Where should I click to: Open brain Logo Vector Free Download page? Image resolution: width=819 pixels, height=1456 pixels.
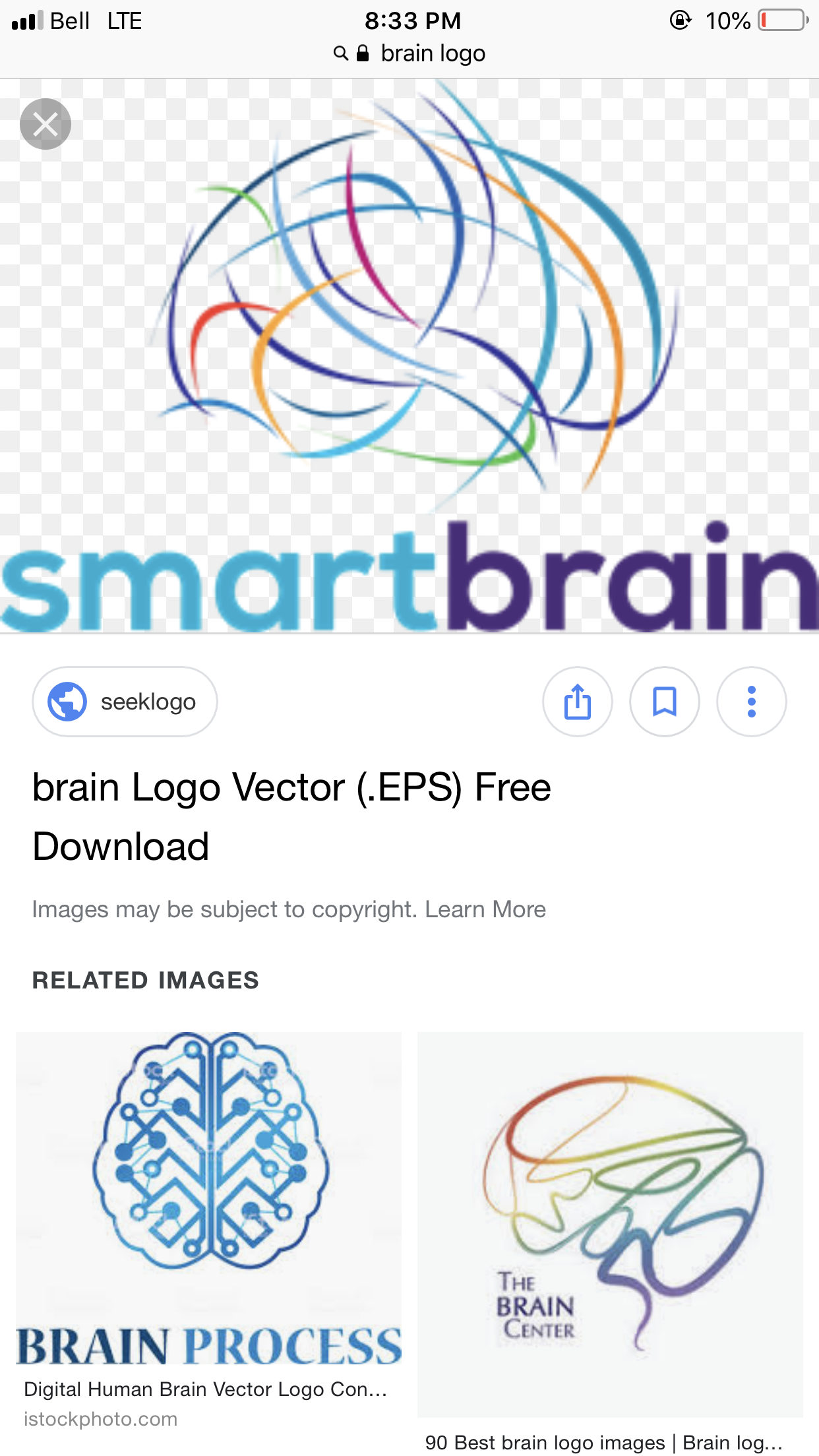click(x=291, y=816)
